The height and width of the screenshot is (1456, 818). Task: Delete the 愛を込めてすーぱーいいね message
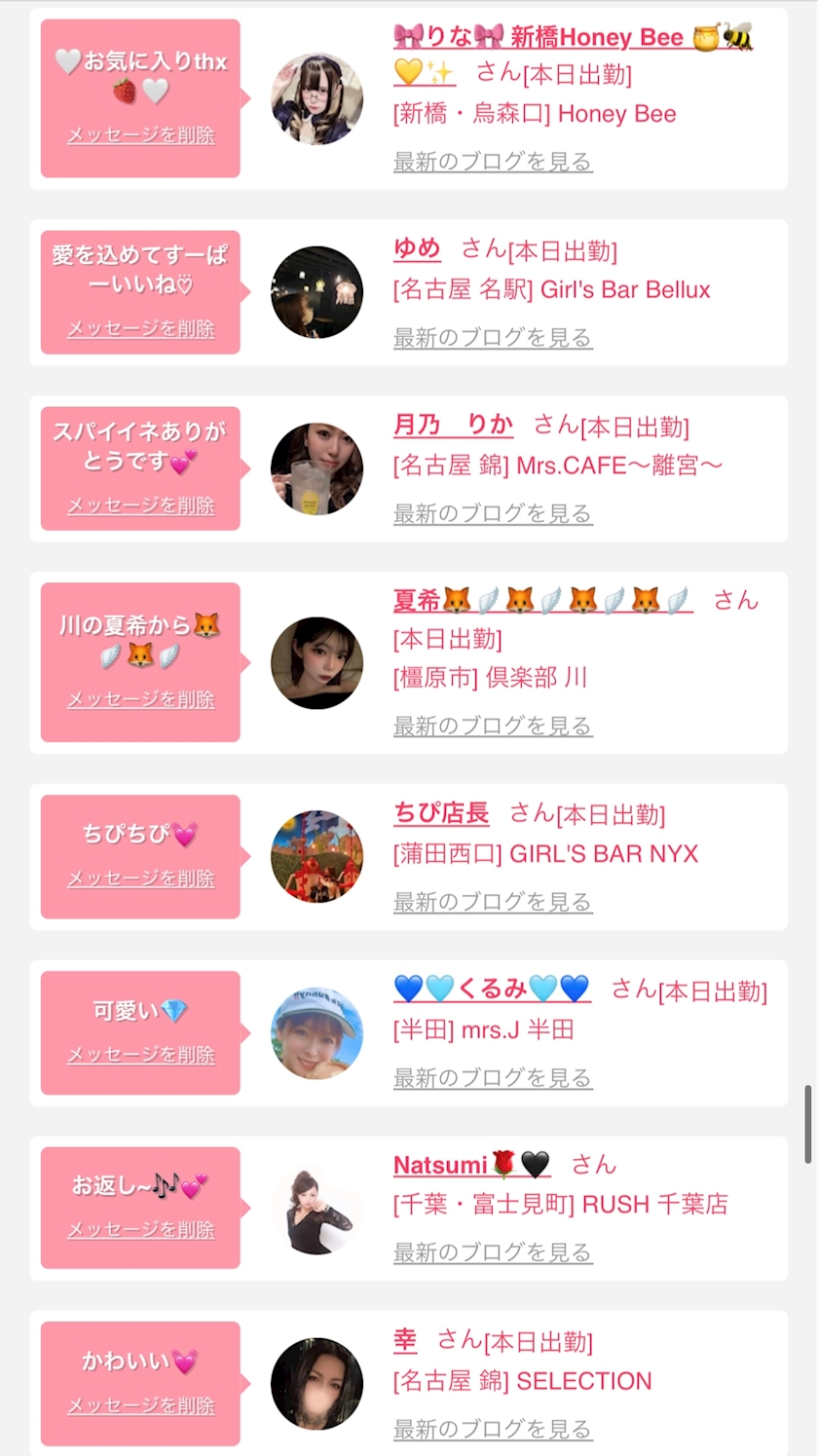click(x=140, y=329)
